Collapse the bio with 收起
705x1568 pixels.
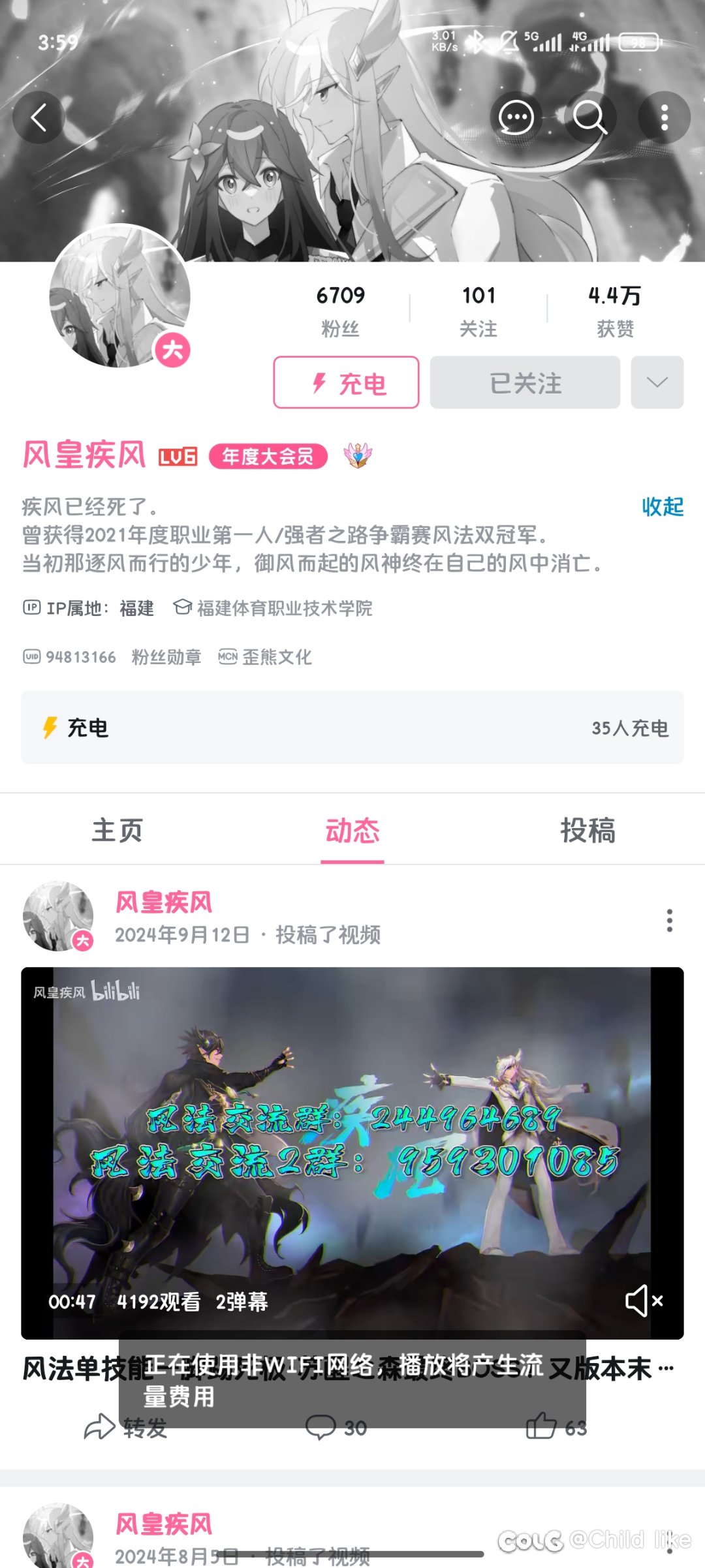(663, 506)
